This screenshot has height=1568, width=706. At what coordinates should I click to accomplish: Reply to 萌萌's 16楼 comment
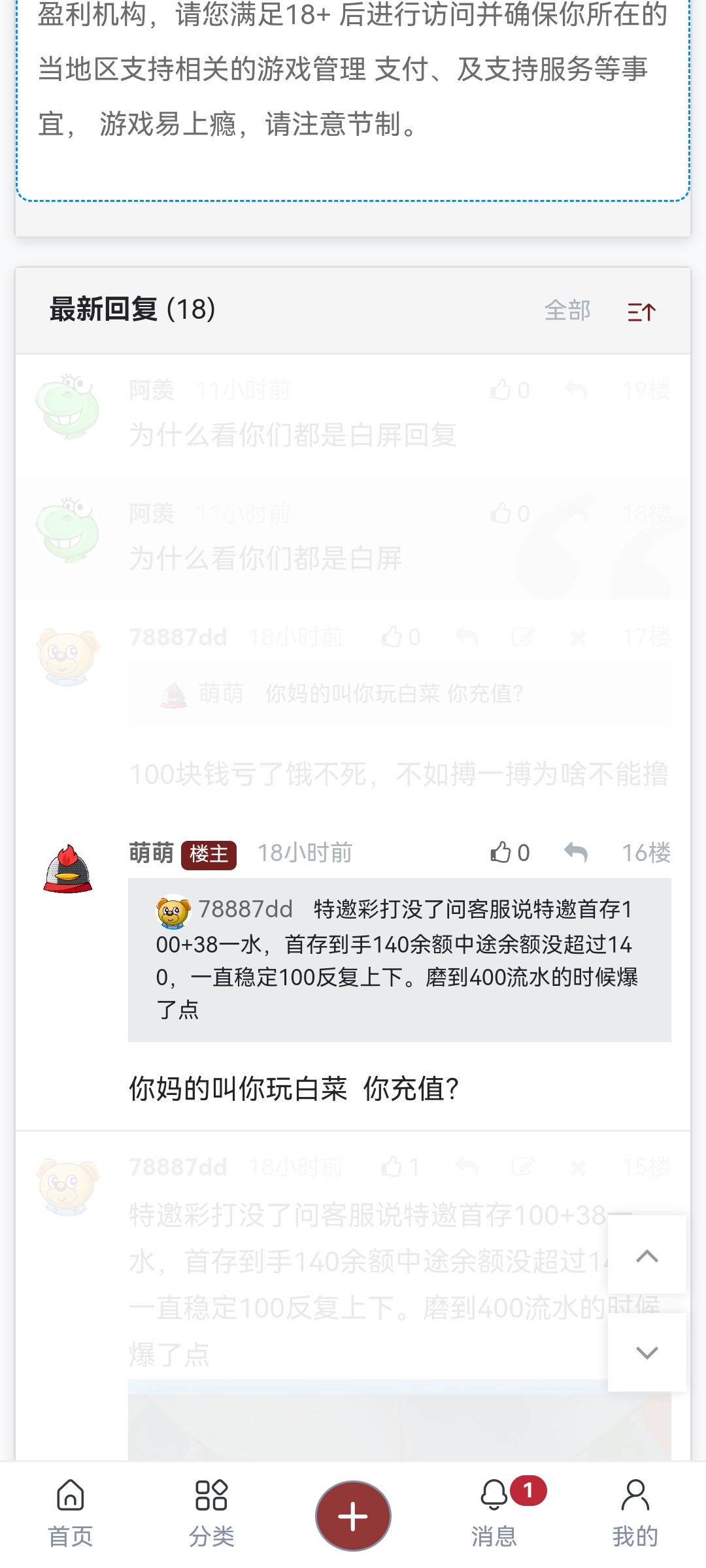[575, 852]
